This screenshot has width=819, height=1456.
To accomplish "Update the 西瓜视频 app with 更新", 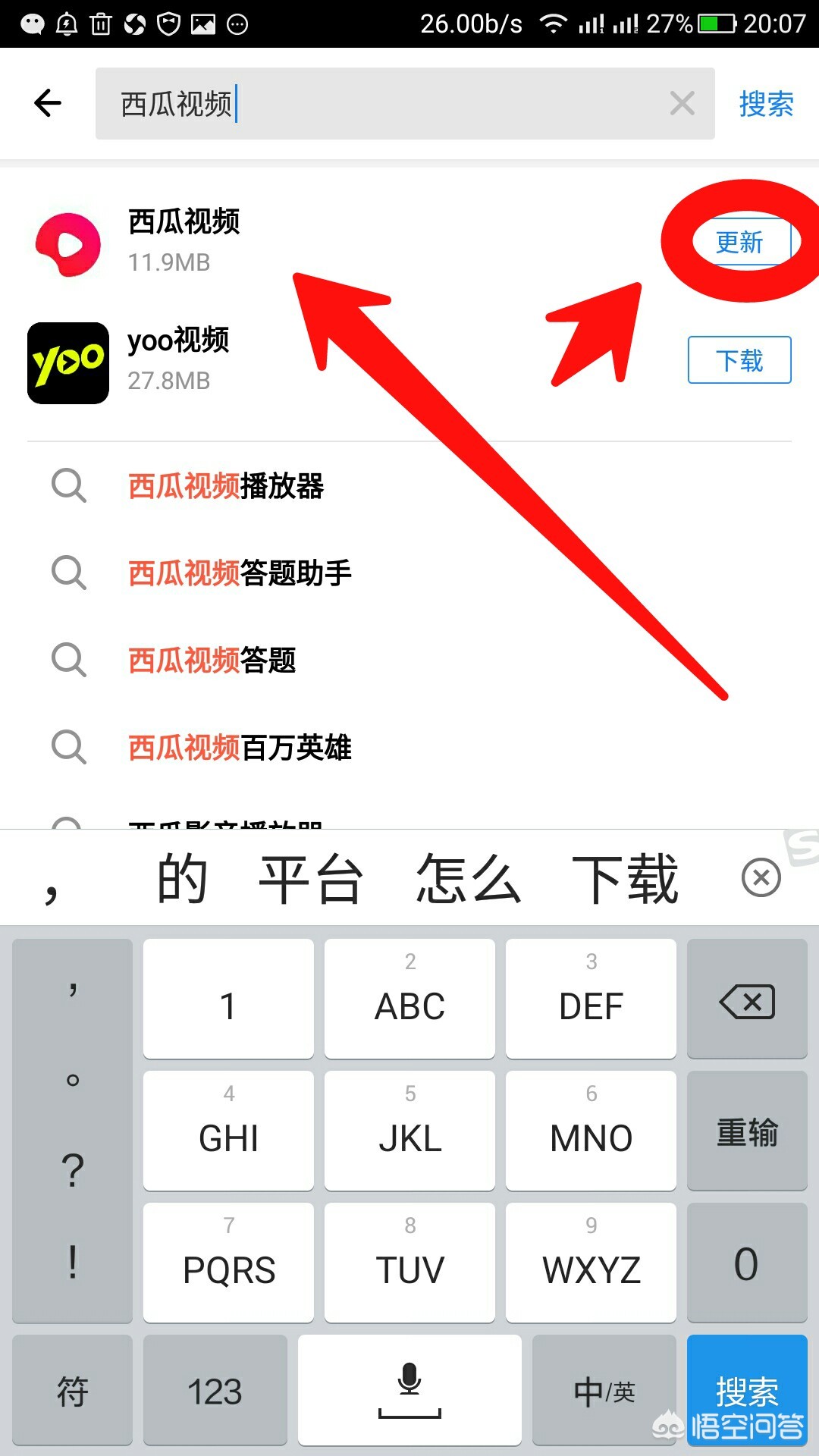I will pyautogui.click(x=740, y=243).
